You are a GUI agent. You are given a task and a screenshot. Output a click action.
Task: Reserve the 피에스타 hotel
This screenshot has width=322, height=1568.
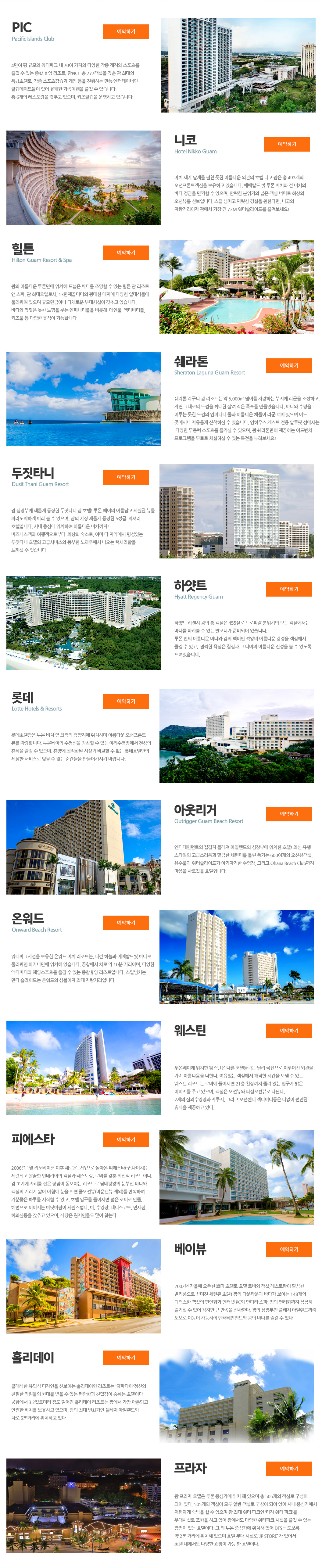click(x=126, y=1139)
